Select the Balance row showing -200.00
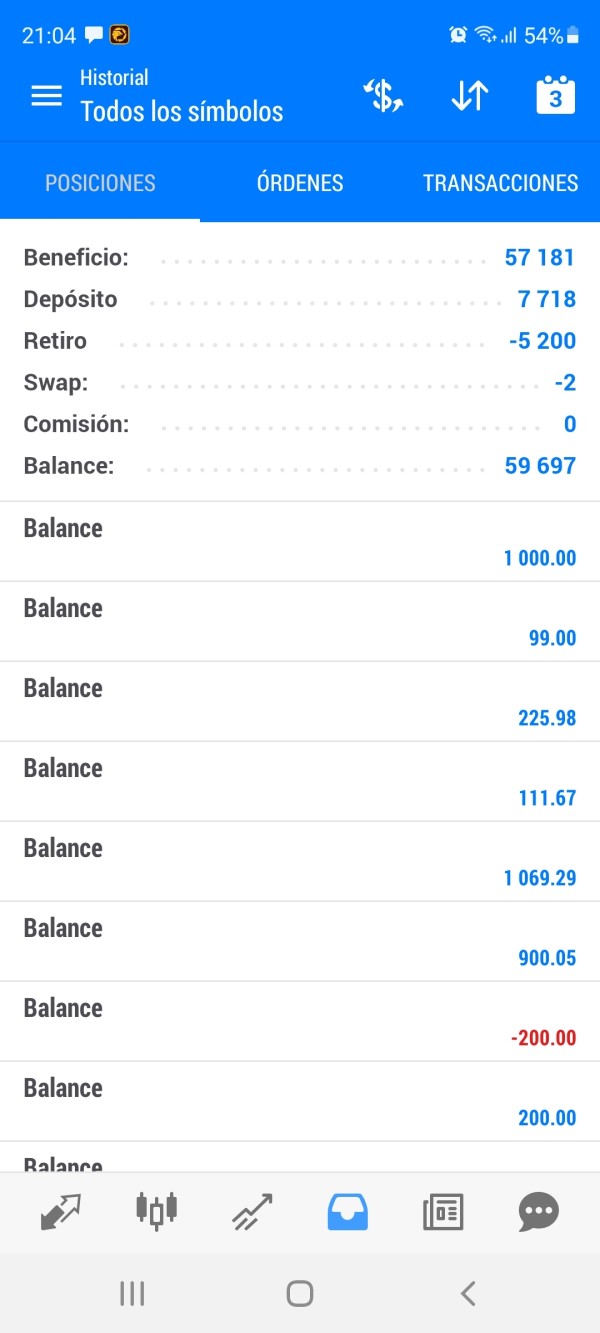The height and width of the screenshot is (1333, 600). [x=300, y=1022]
